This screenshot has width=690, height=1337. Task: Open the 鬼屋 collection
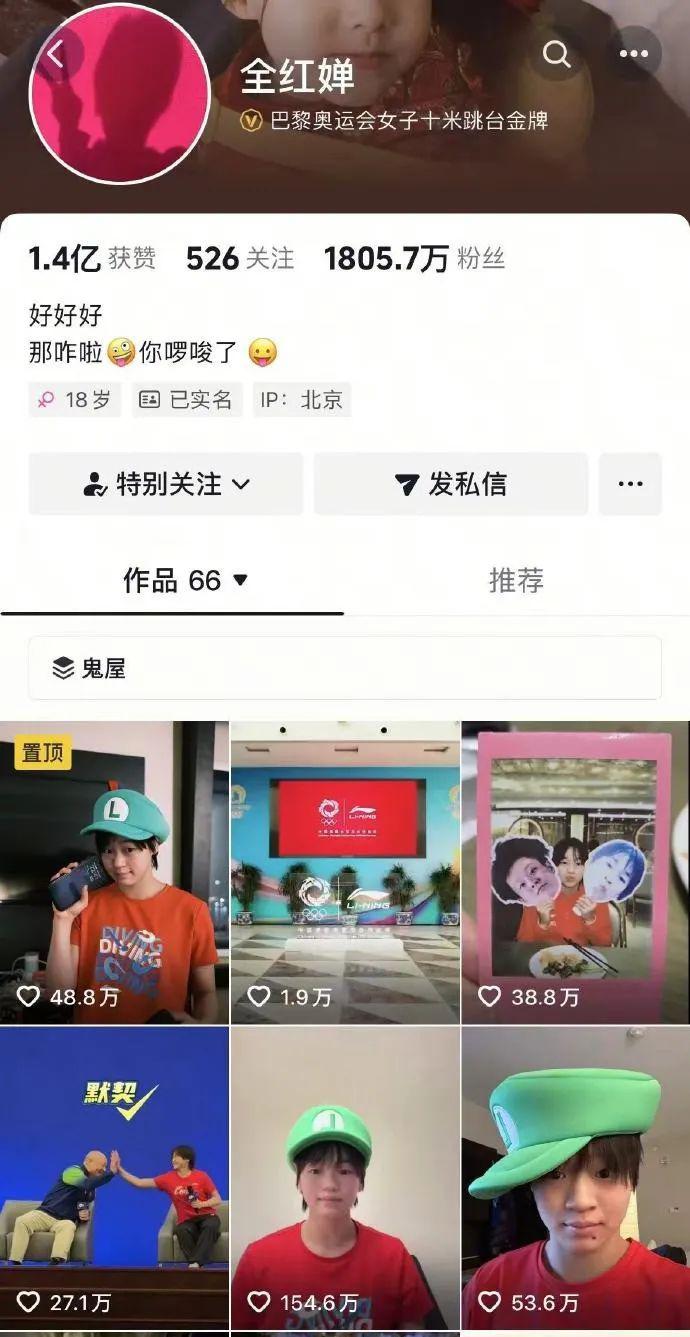point(344,668)
